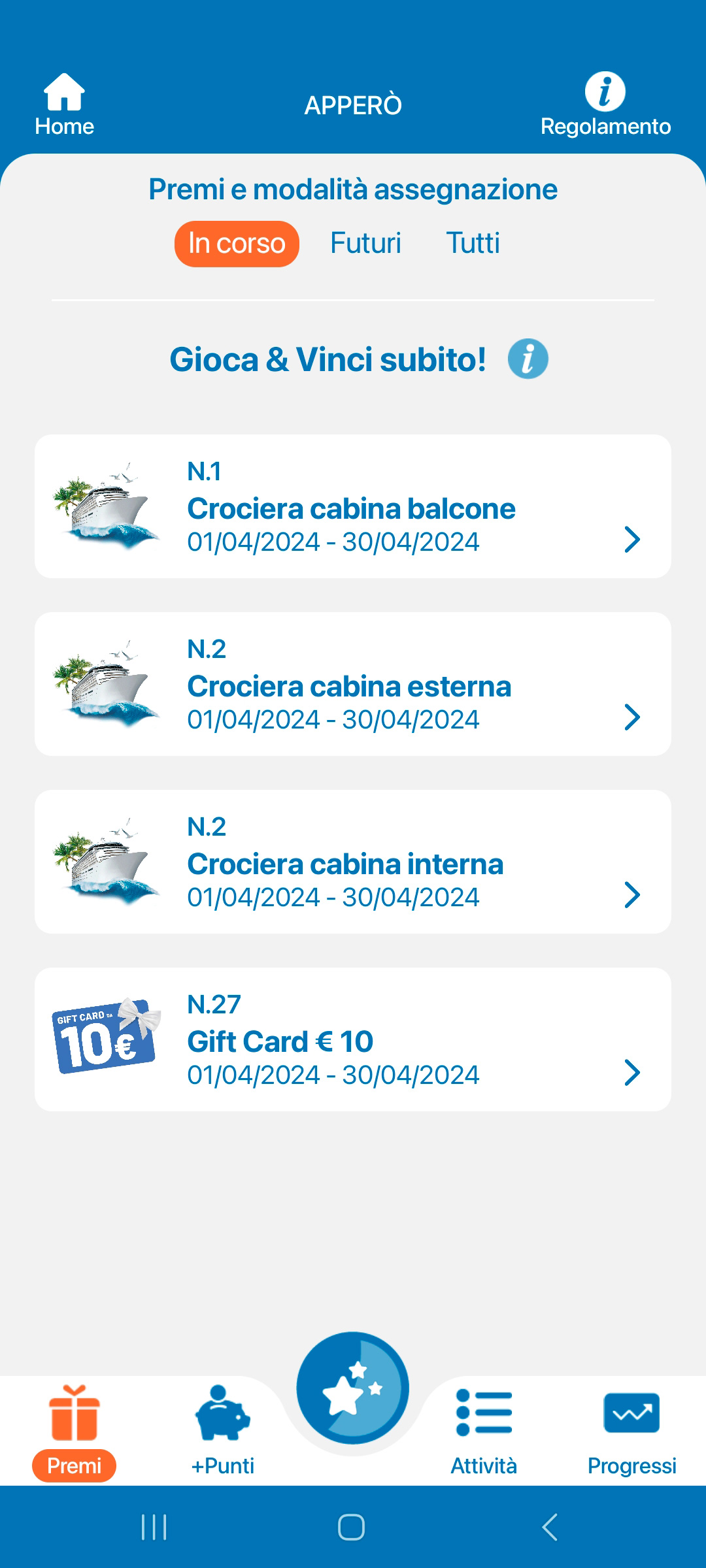View Crociera cabina esterna details
The width and height of the screenshot is (706, 1568).
353,684
